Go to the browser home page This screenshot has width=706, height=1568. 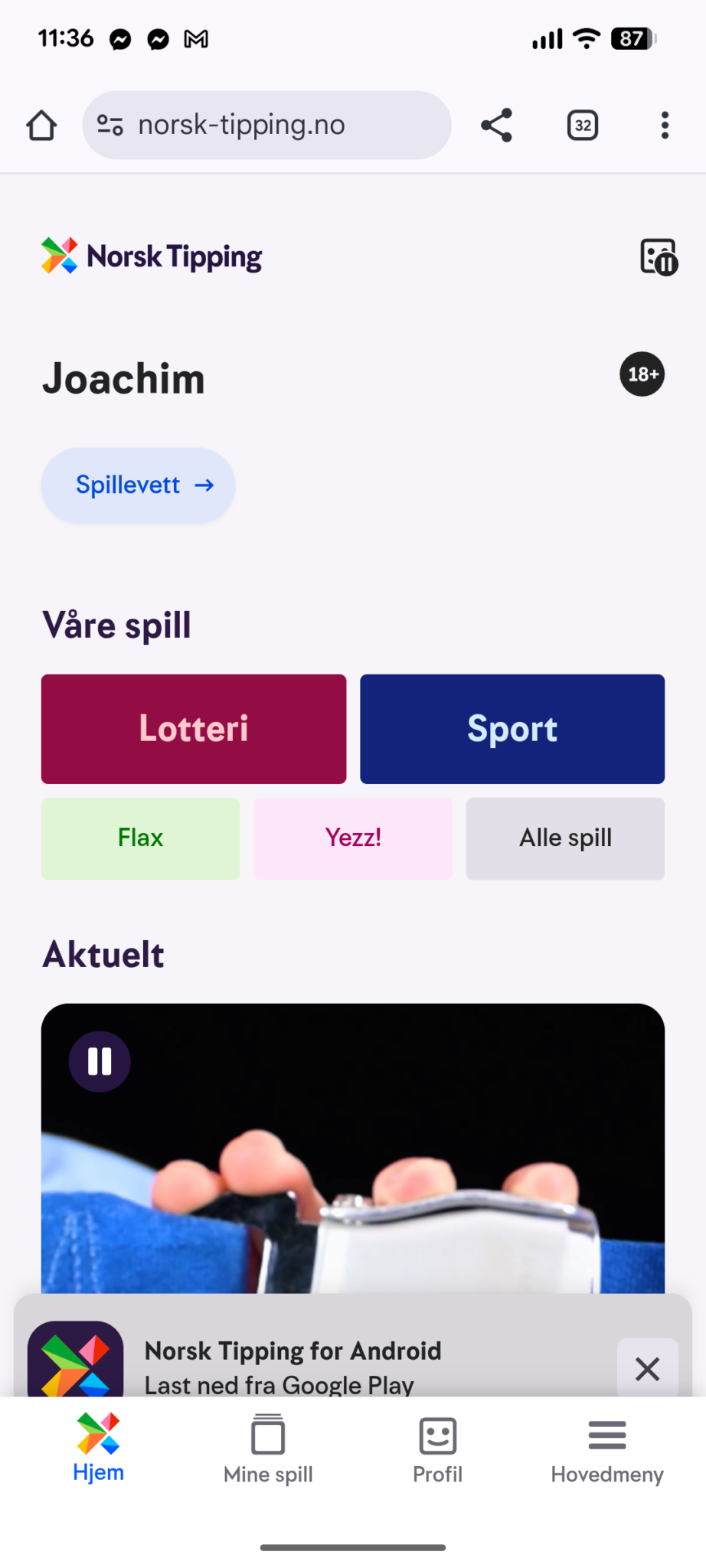pos(41,126)
